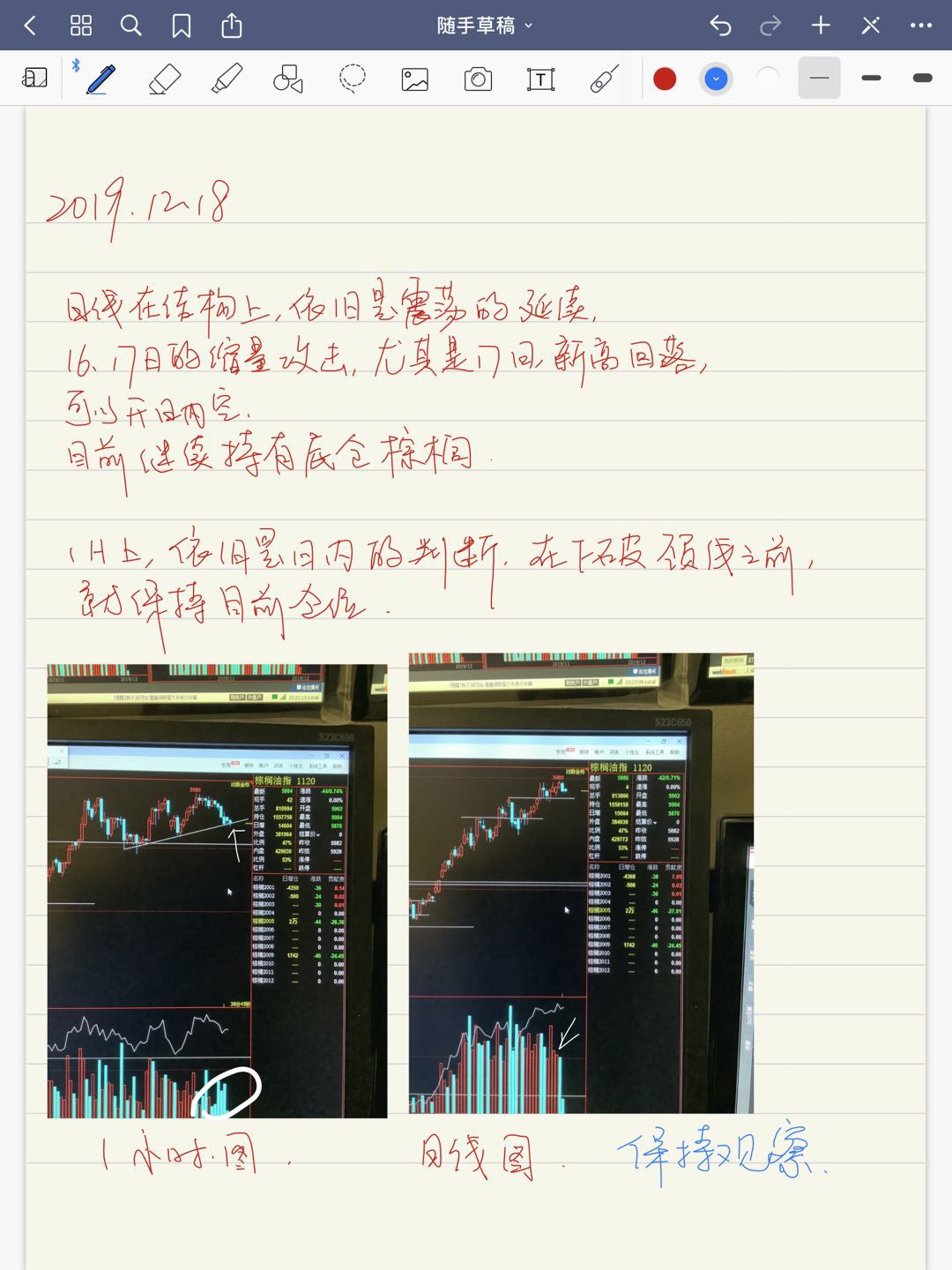Add a new page
This screenshot has width=952, height=1270.
821,26
